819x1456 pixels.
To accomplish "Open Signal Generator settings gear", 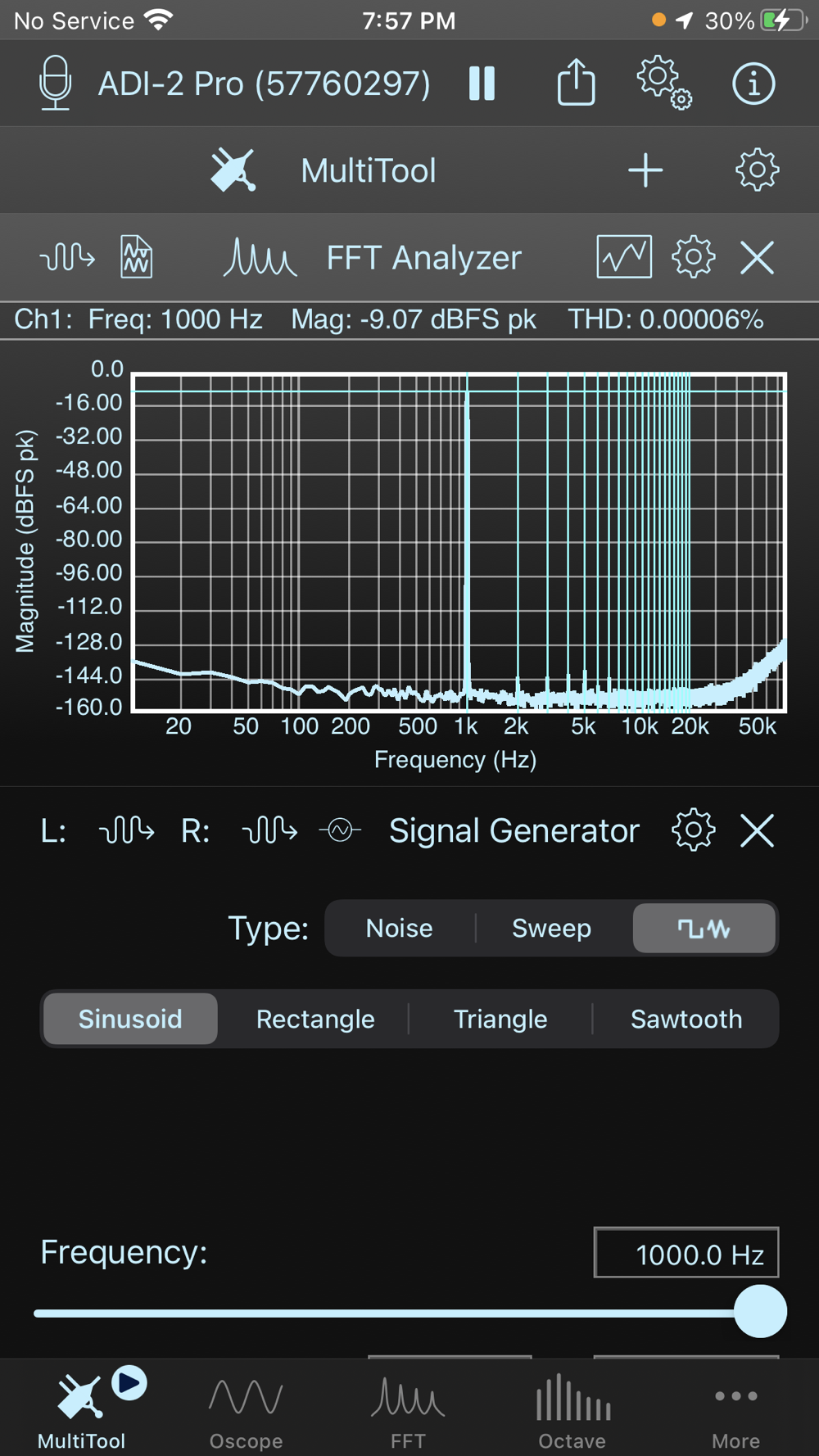I will 693,830.
